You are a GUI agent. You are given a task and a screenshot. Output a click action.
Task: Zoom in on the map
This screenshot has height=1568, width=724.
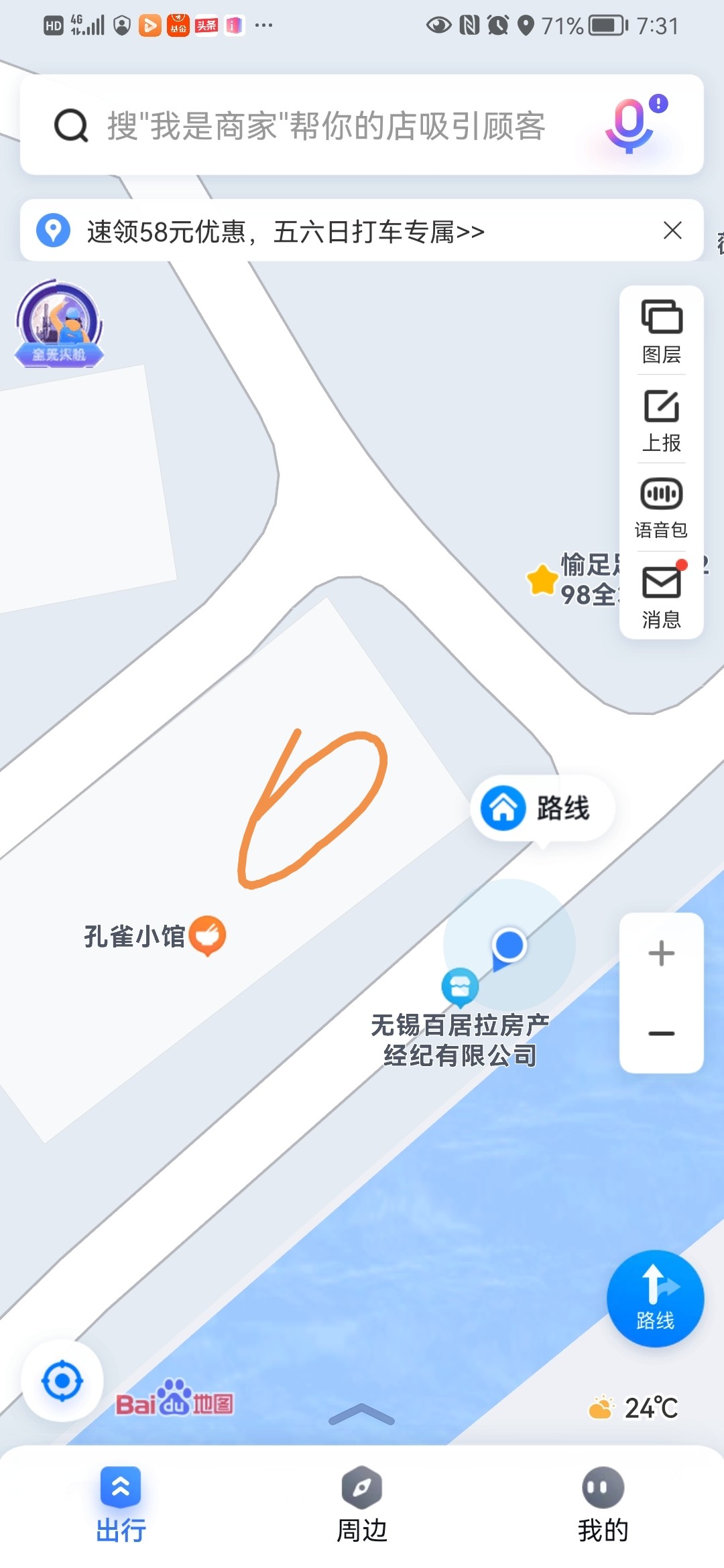[662, 954]
